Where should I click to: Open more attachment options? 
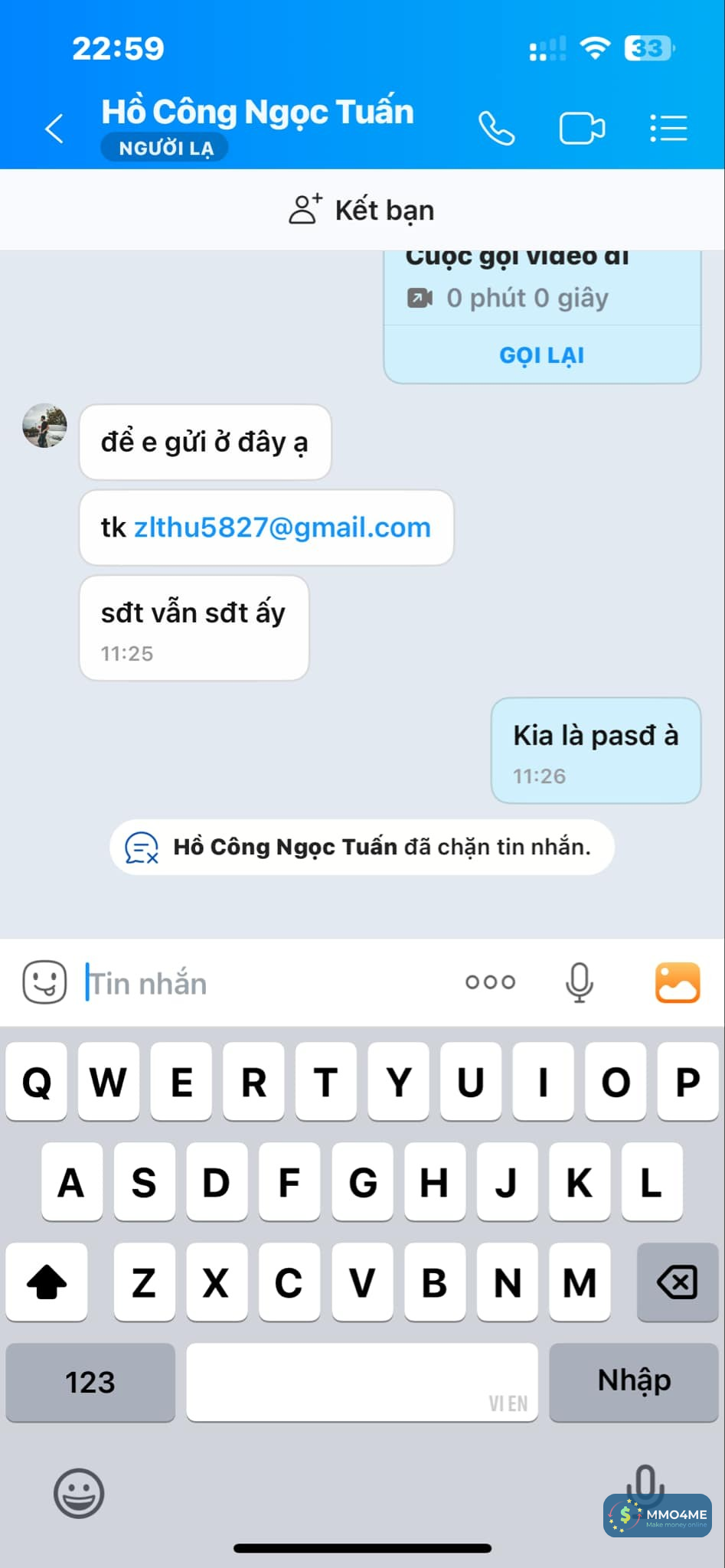pyautogui.click(x=490, y=982)
